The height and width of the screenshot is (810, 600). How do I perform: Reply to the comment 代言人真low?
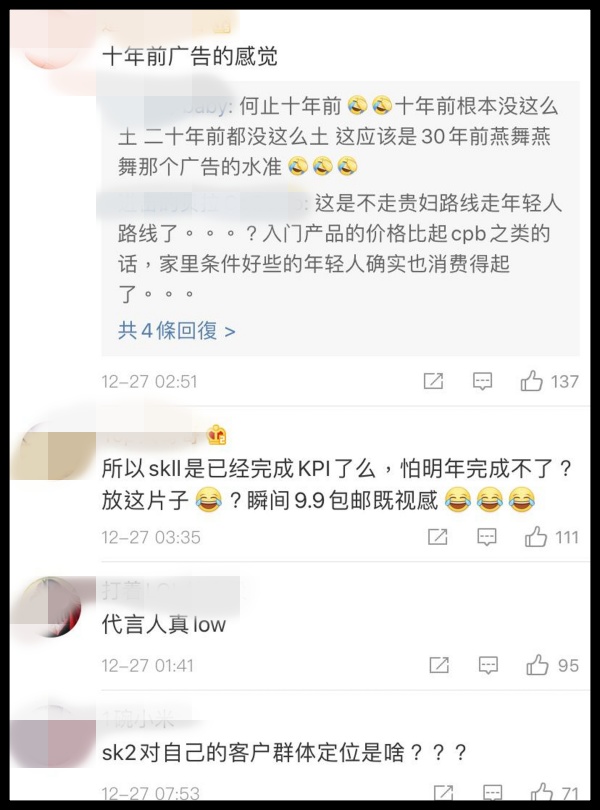coord(487,665)
